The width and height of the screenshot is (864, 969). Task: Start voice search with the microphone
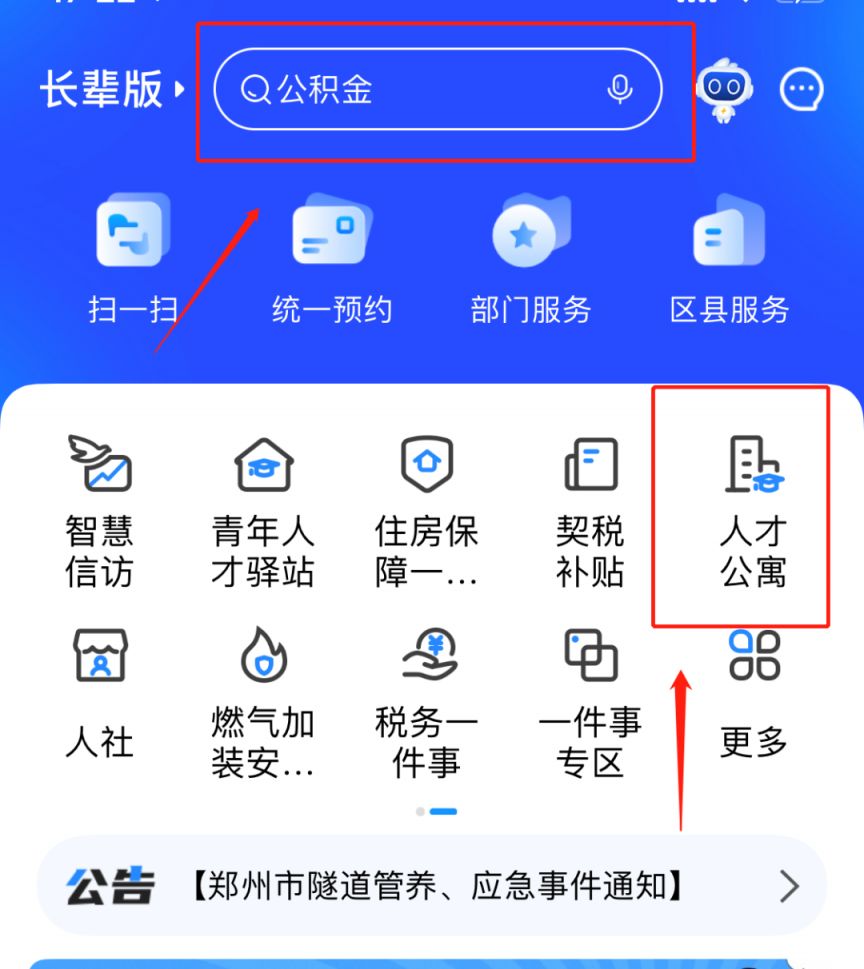[620, 90]
